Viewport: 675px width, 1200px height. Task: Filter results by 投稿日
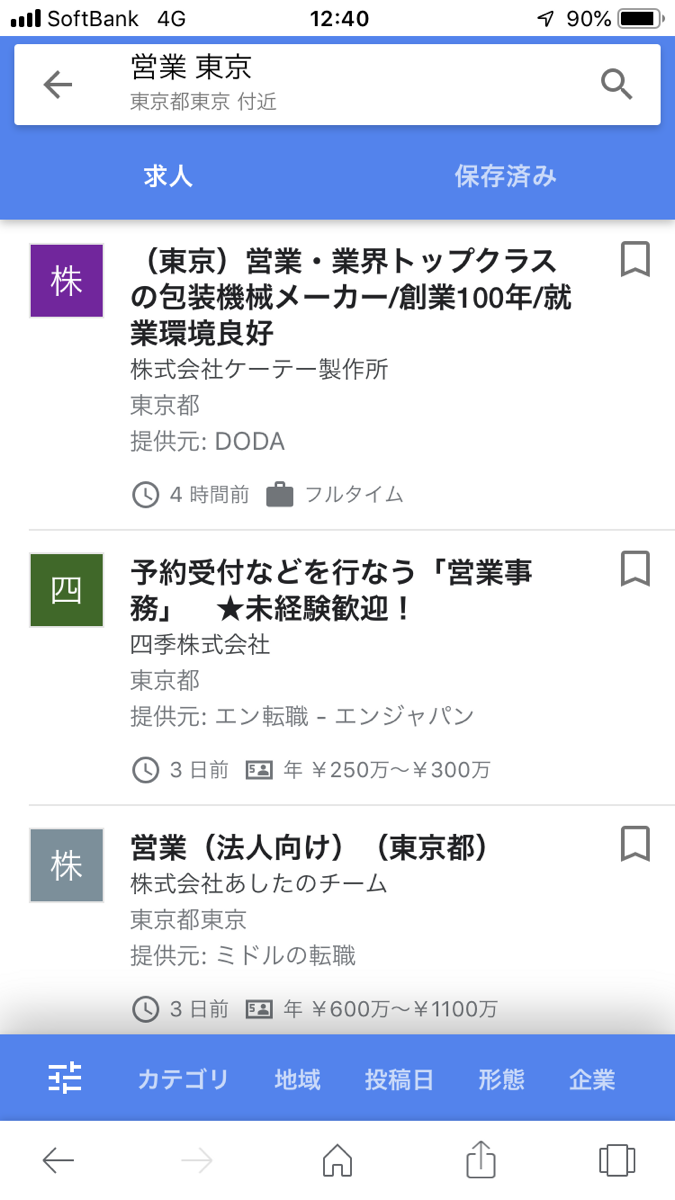(x=399, y=1079)
